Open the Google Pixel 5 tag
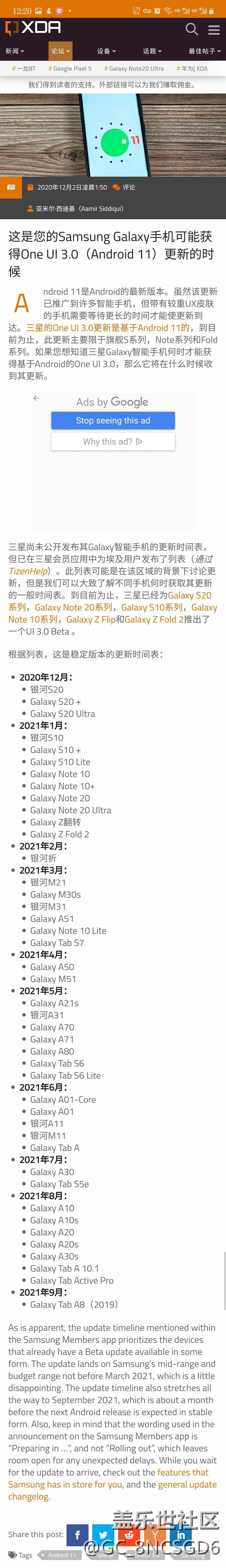The width and height of the screenshot is (226, 1568). [70, 69]
